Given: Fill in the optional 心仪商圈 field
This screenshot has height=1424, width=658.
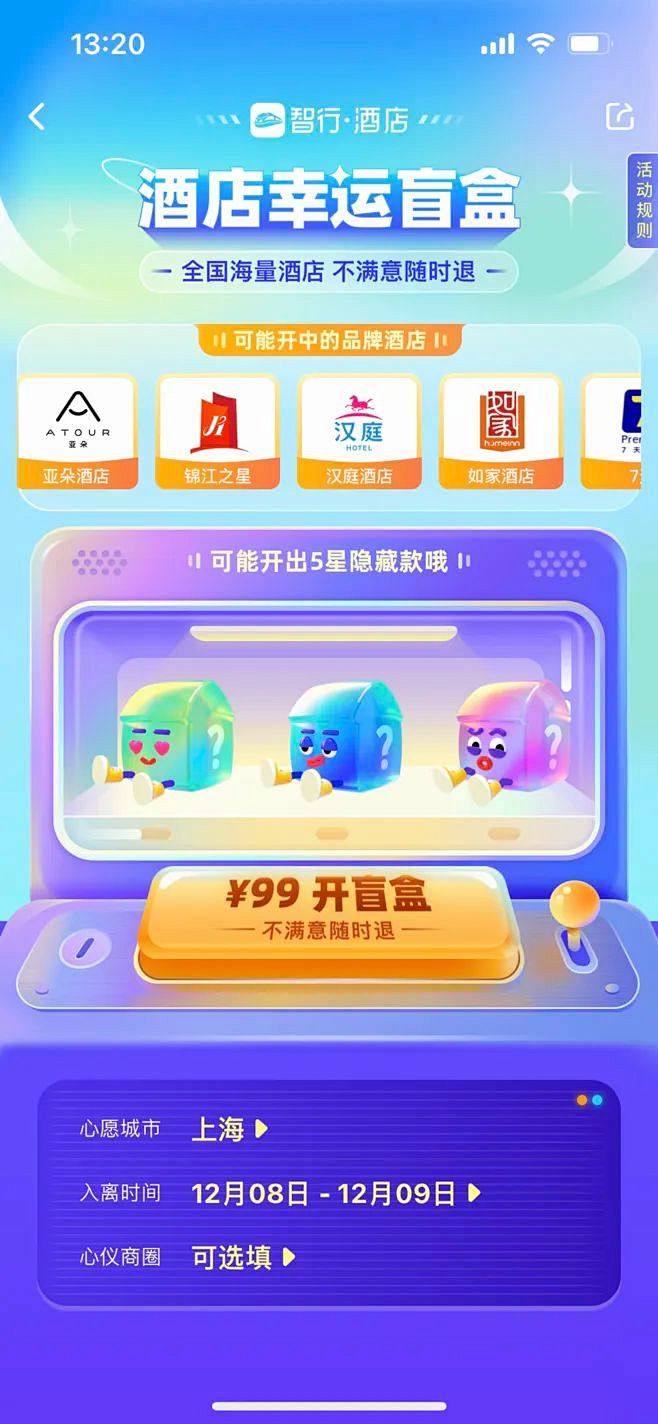Looking at the screenshot, I should pos(243,1257).
